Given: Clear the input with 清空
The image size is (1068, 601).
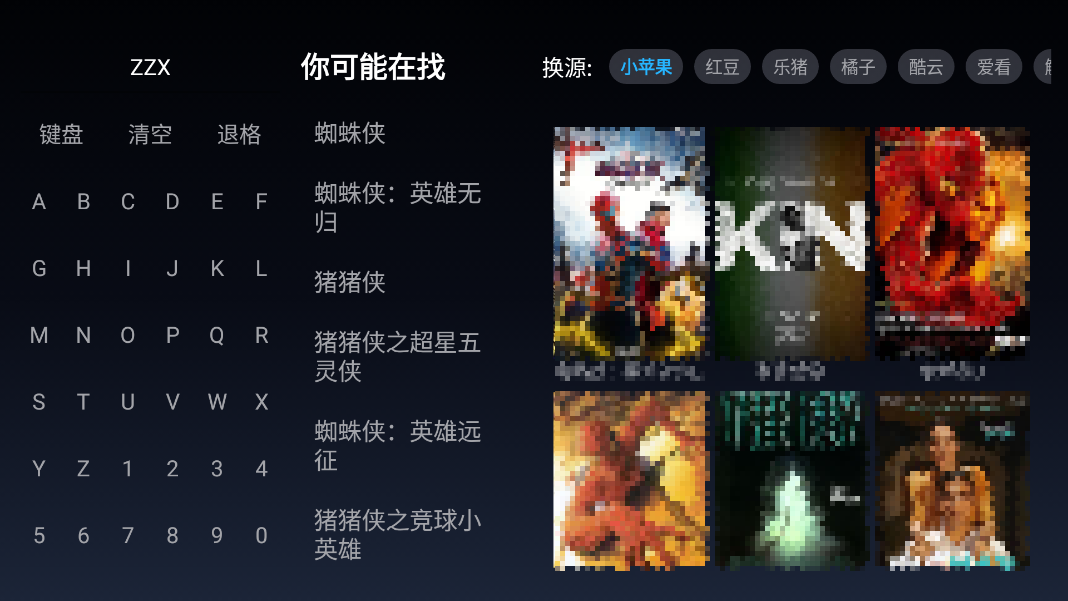Looking at the screenshot, I should click(x=150, y=135).
